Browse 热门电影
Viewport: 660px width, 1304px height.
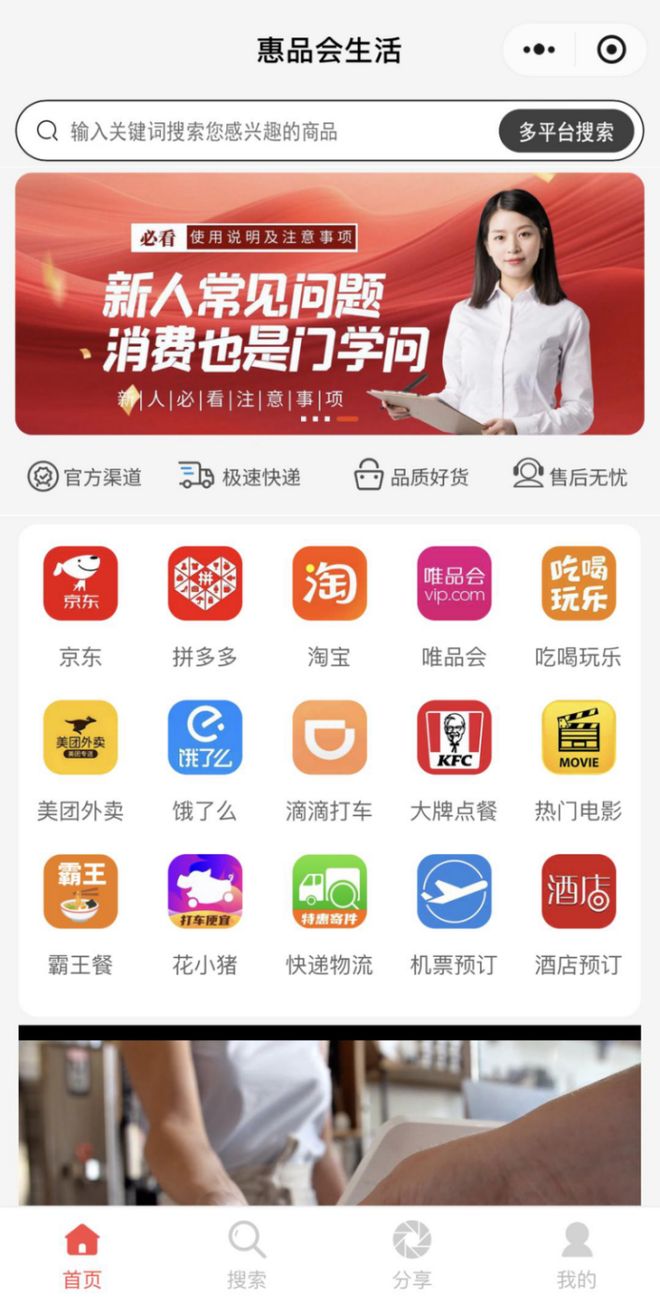click(x=578, y=738)
